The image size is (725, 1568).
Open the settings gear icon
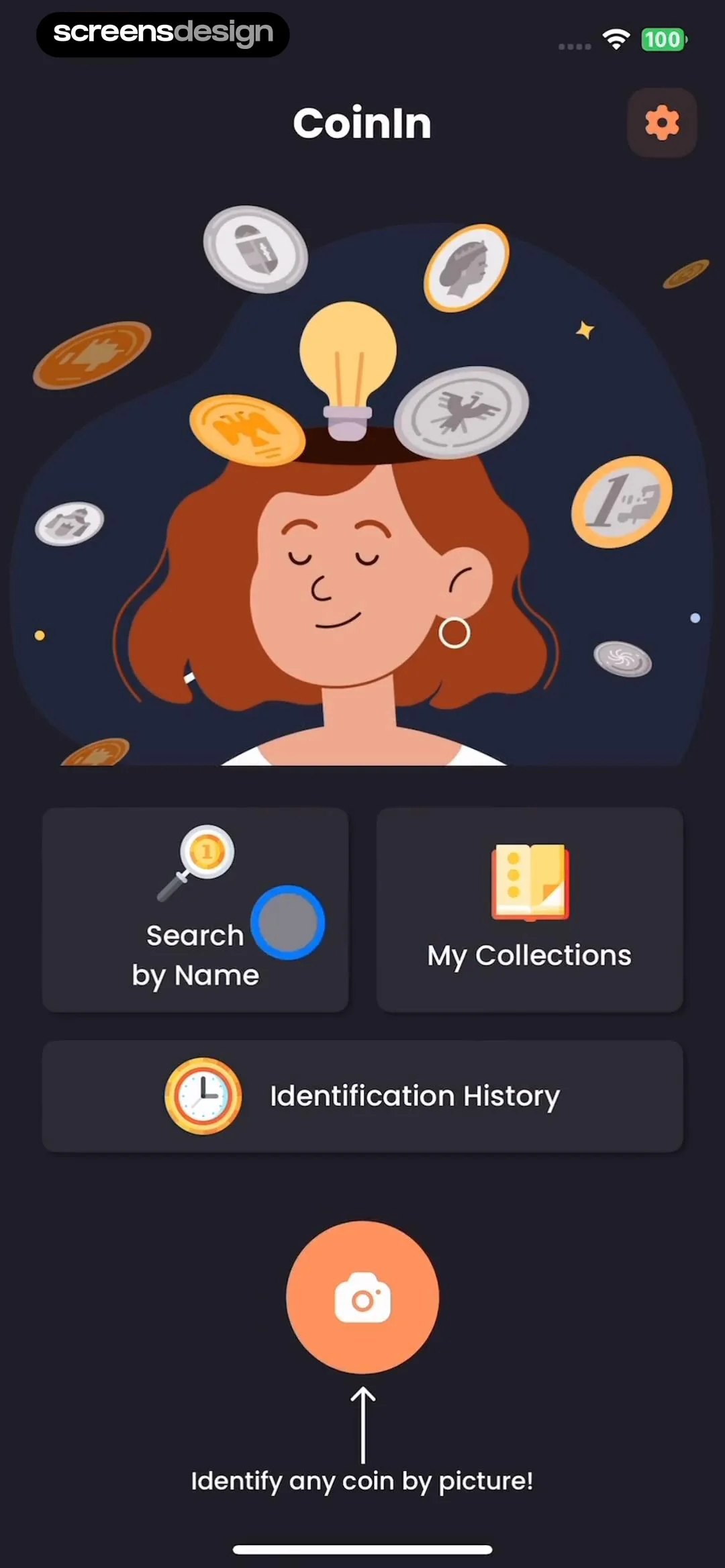661,123
